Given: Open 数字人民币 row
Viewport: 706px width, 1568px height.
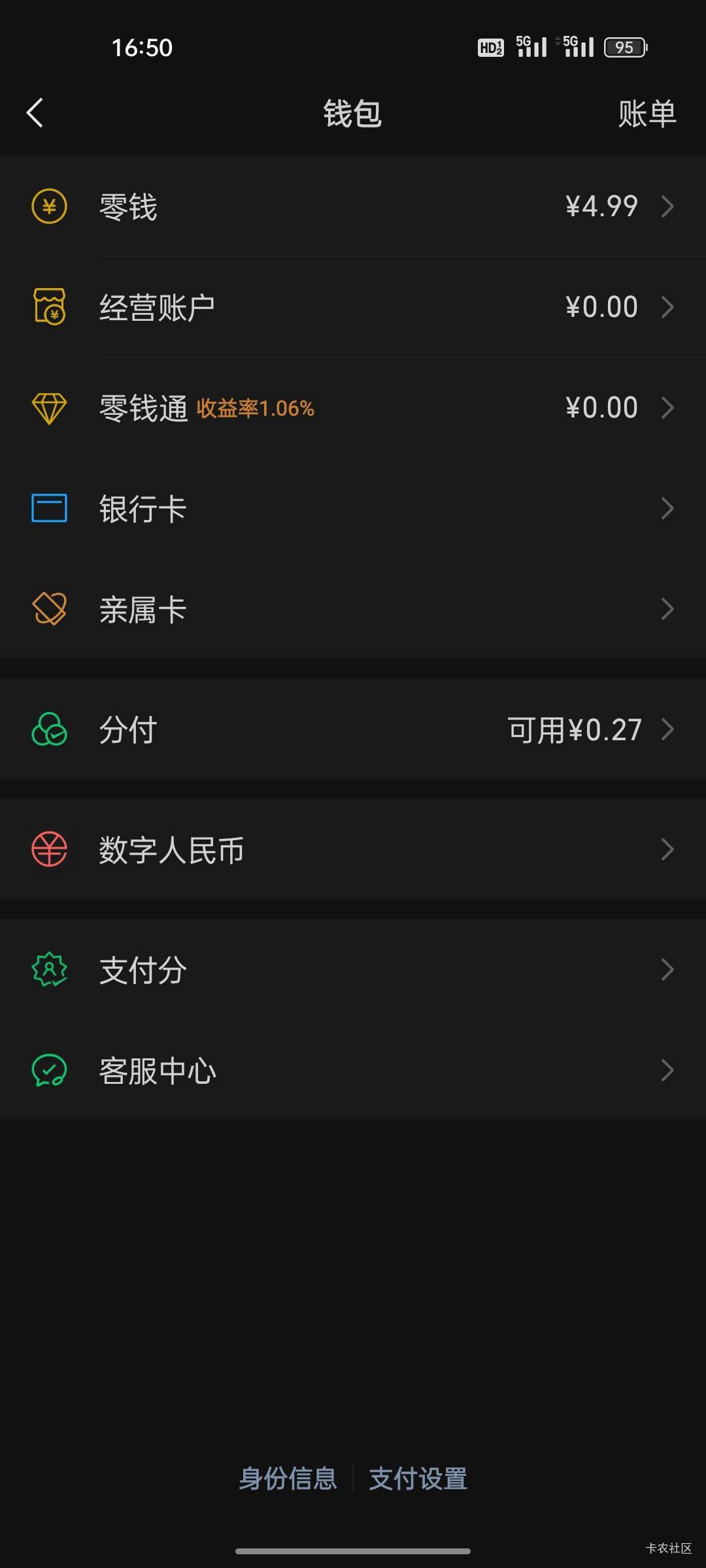Looking at the screenshot, I should (x=353, y=850).
